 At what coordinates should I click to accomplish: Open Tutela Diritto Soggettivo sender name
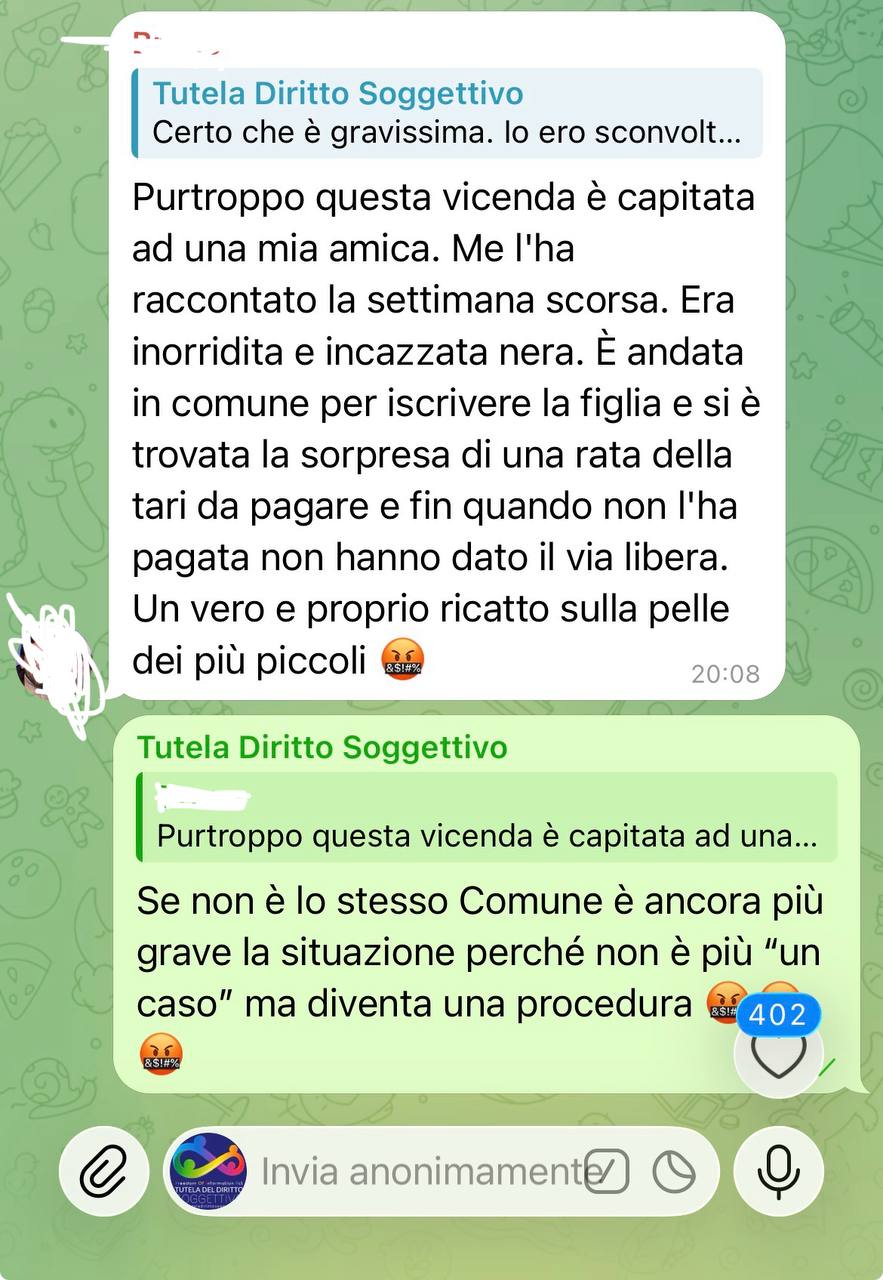[x=322, y=747]
